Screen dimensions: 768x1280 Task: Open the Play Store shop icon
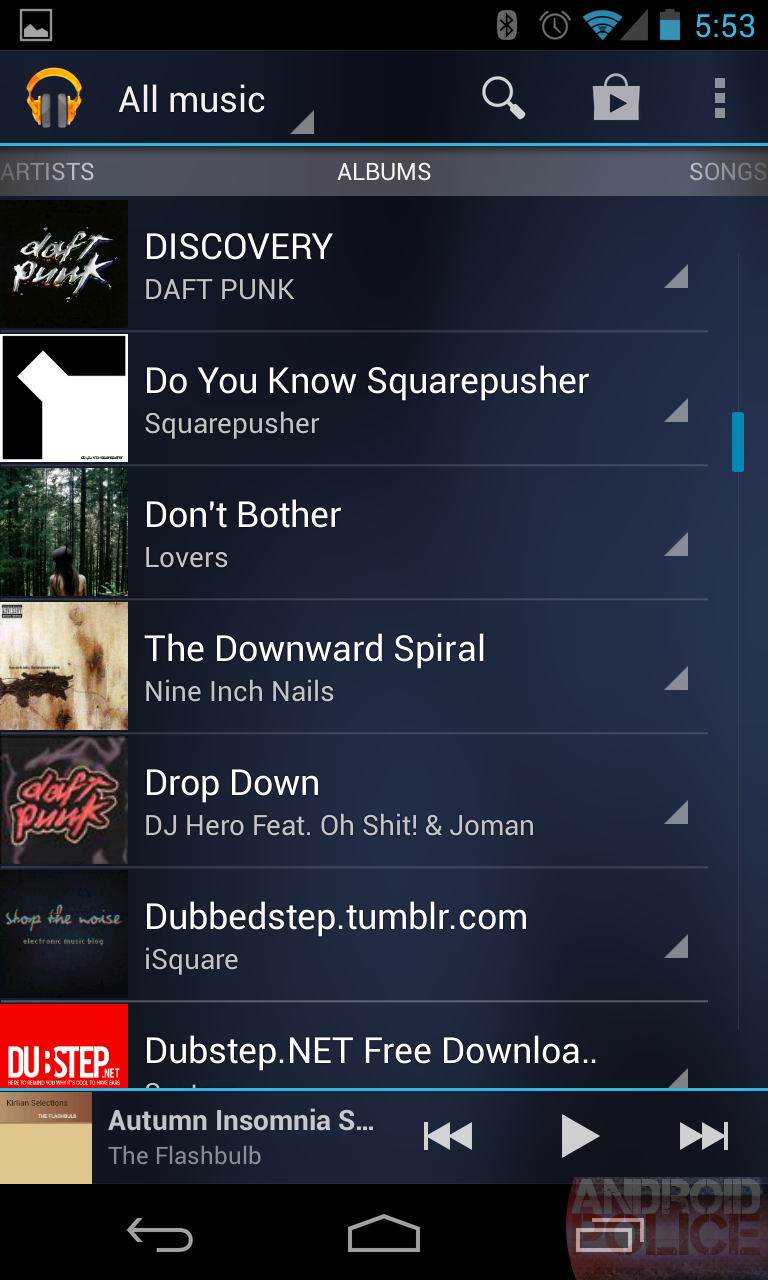pos(616,97)
